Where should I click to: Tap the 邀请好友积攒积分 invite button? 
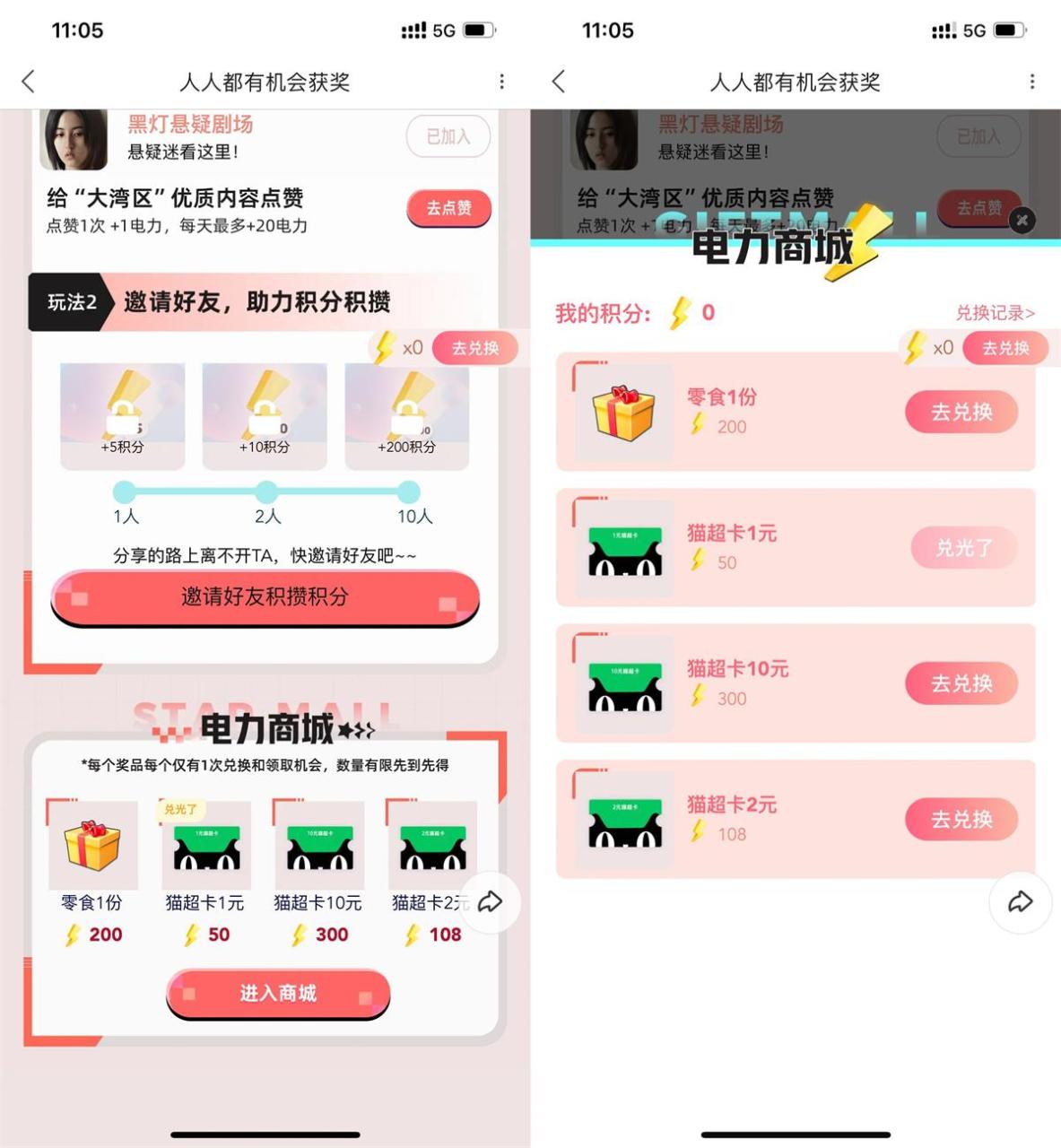tap(265, 597)
